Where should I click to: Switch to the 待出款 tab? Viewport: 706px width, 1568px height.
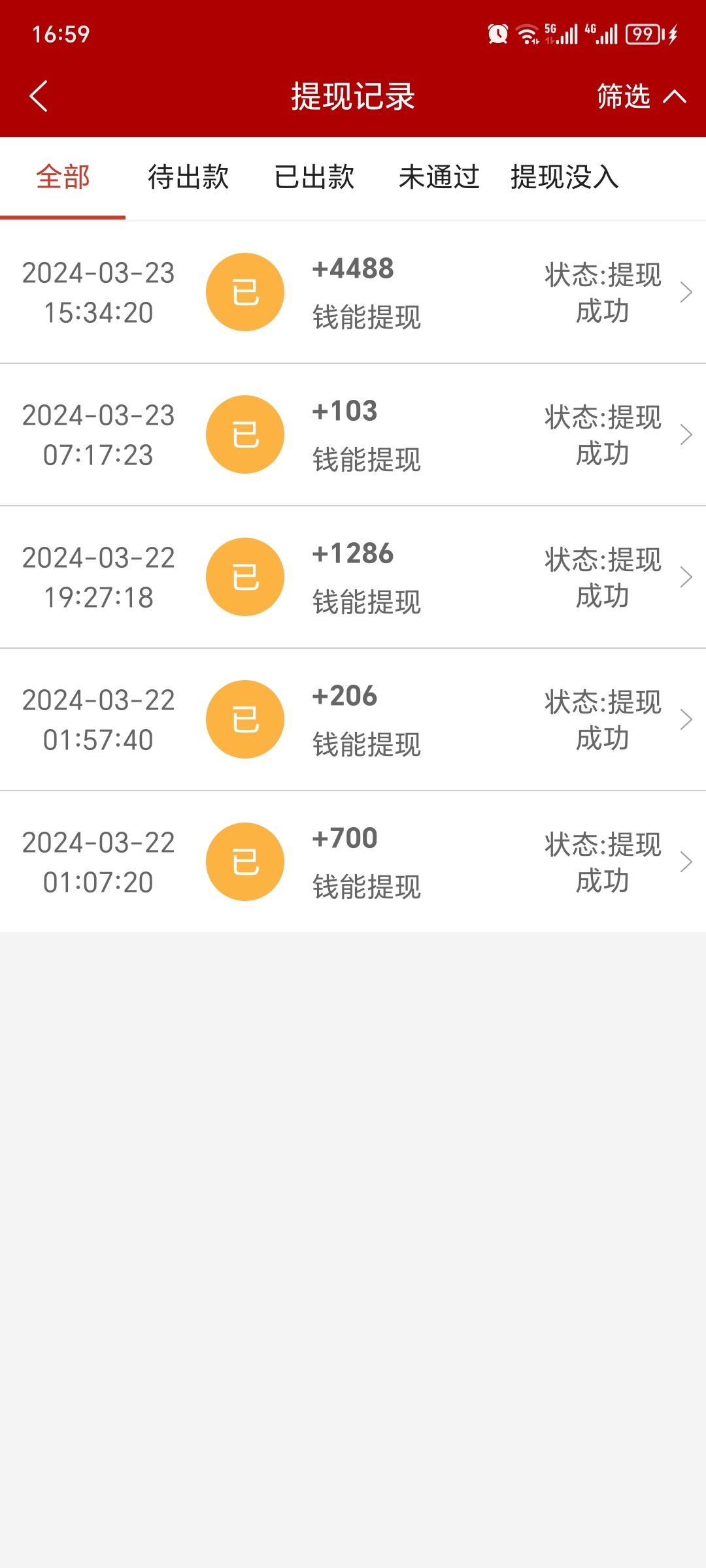tap(188, 177)
